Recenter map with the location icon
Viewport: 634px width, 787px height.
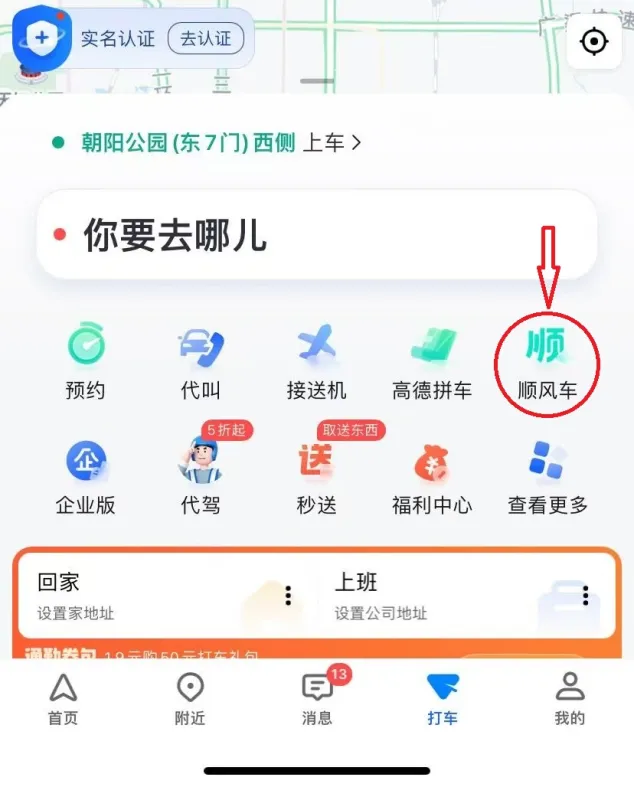(594, 42)
